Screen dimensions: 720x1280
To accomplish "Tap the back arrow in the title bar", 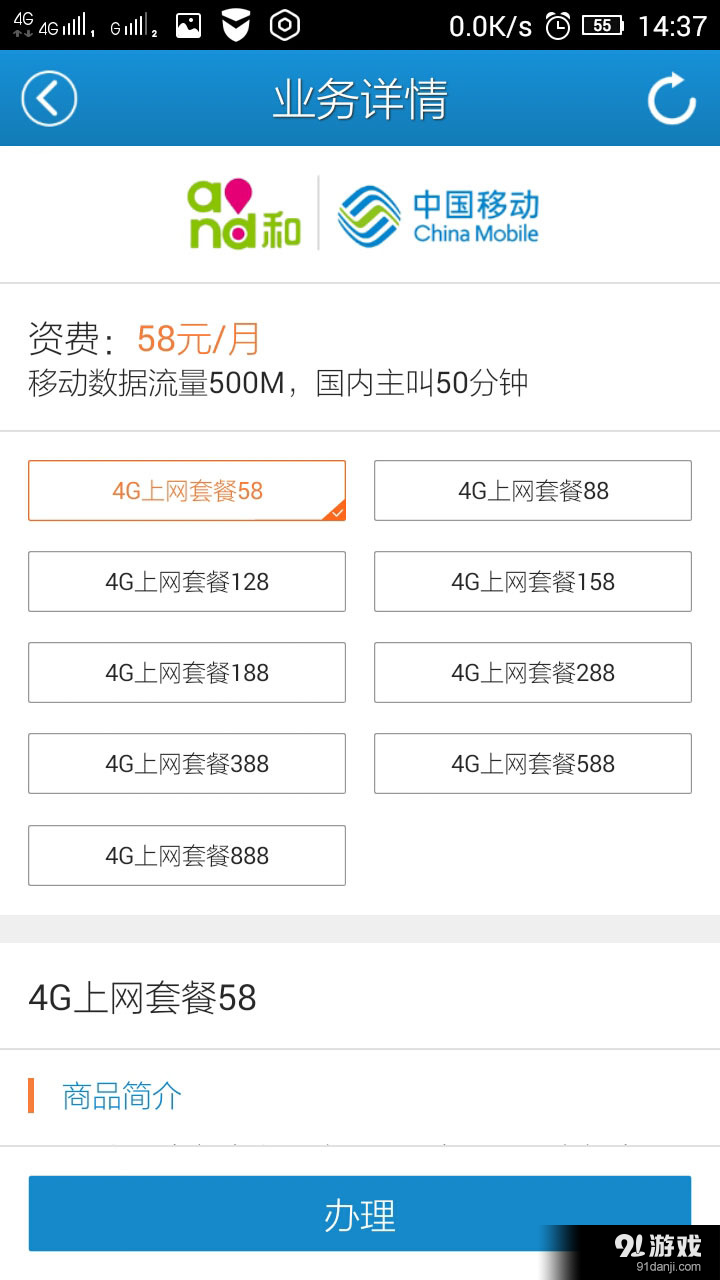I will coord(47,98).
